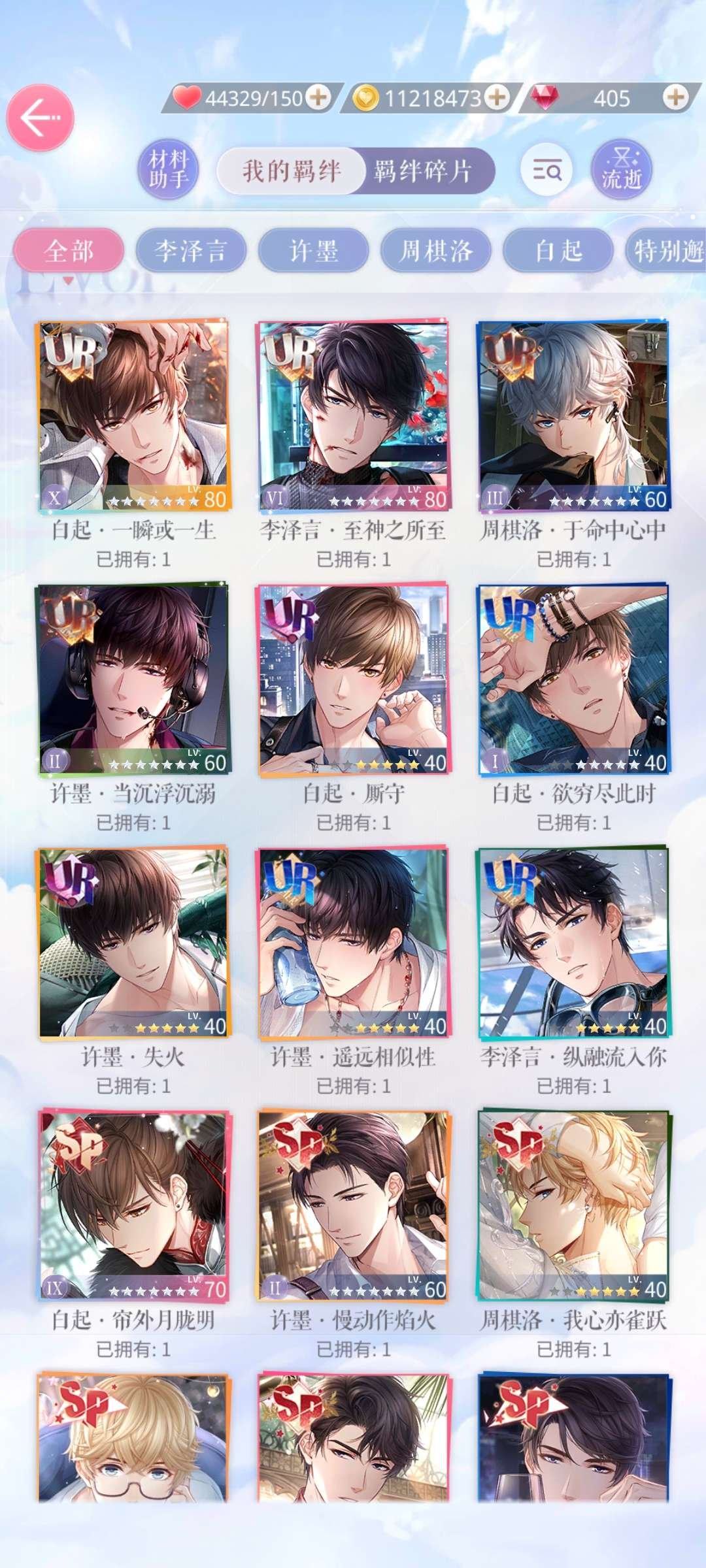Filter cards by 许墨
This screenshot has height=1568, width=706.
point(314,251)
